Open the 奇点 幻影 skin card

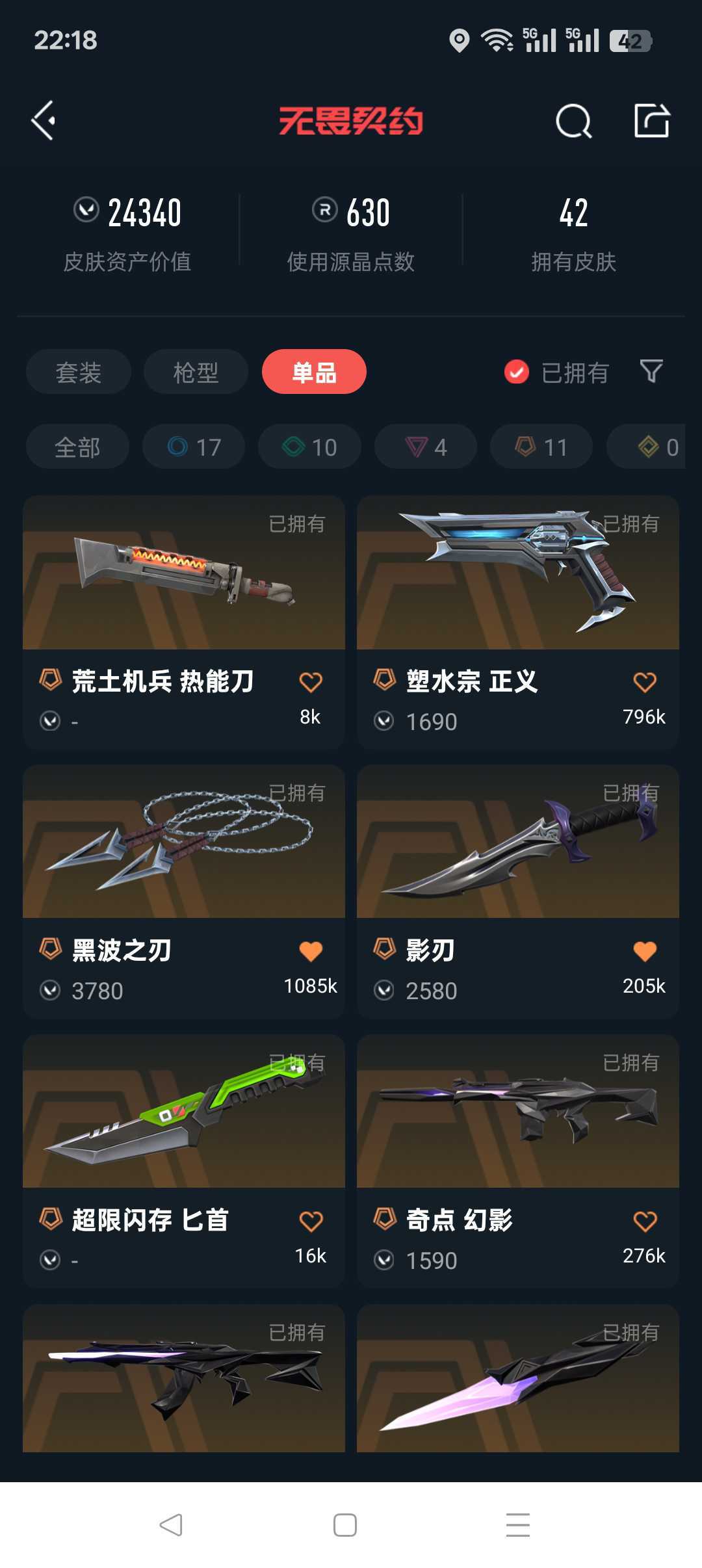[x=518, y=1161]
